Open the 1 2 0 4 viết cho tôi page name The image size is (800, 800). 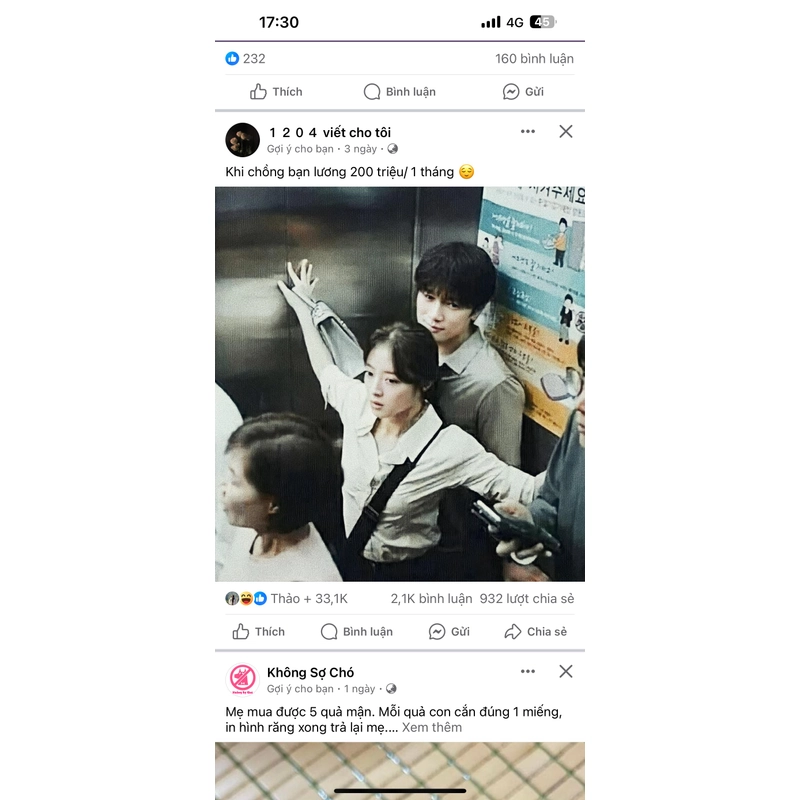[x=329, y=132]
